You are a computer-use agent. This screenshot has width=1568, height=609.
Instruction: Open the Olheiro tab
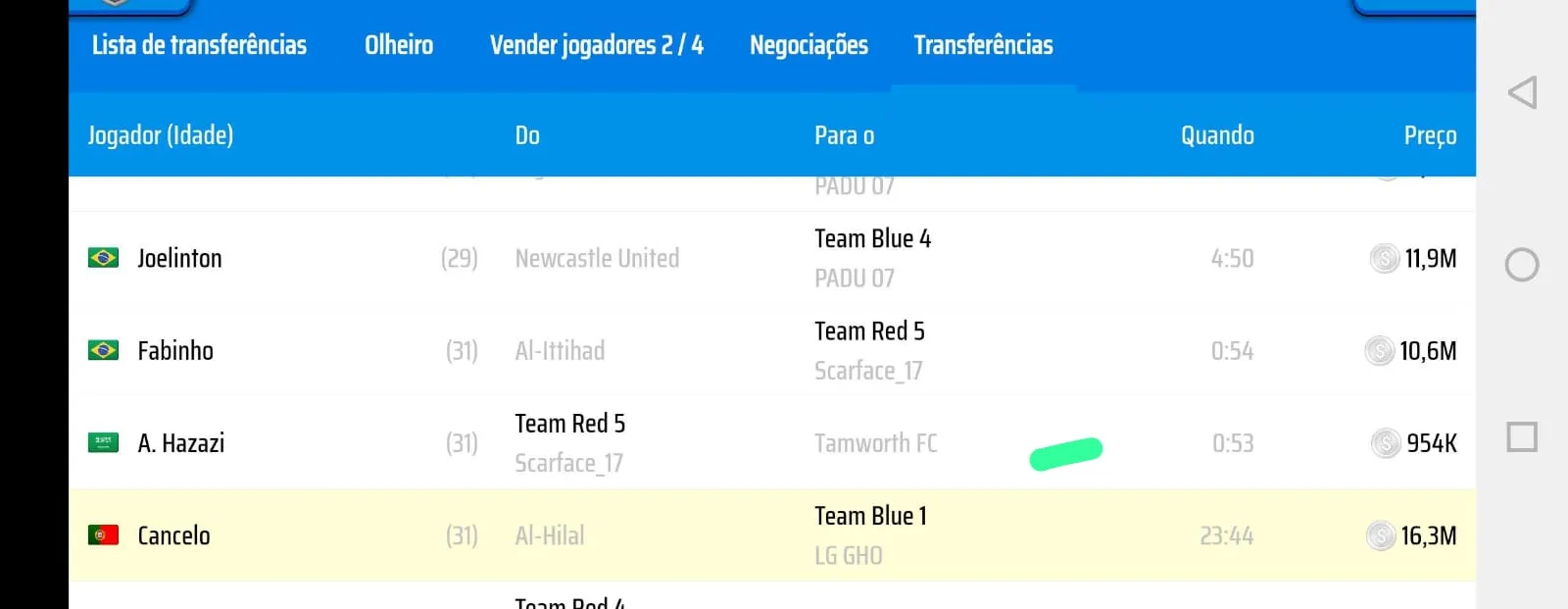pos(399,45)
